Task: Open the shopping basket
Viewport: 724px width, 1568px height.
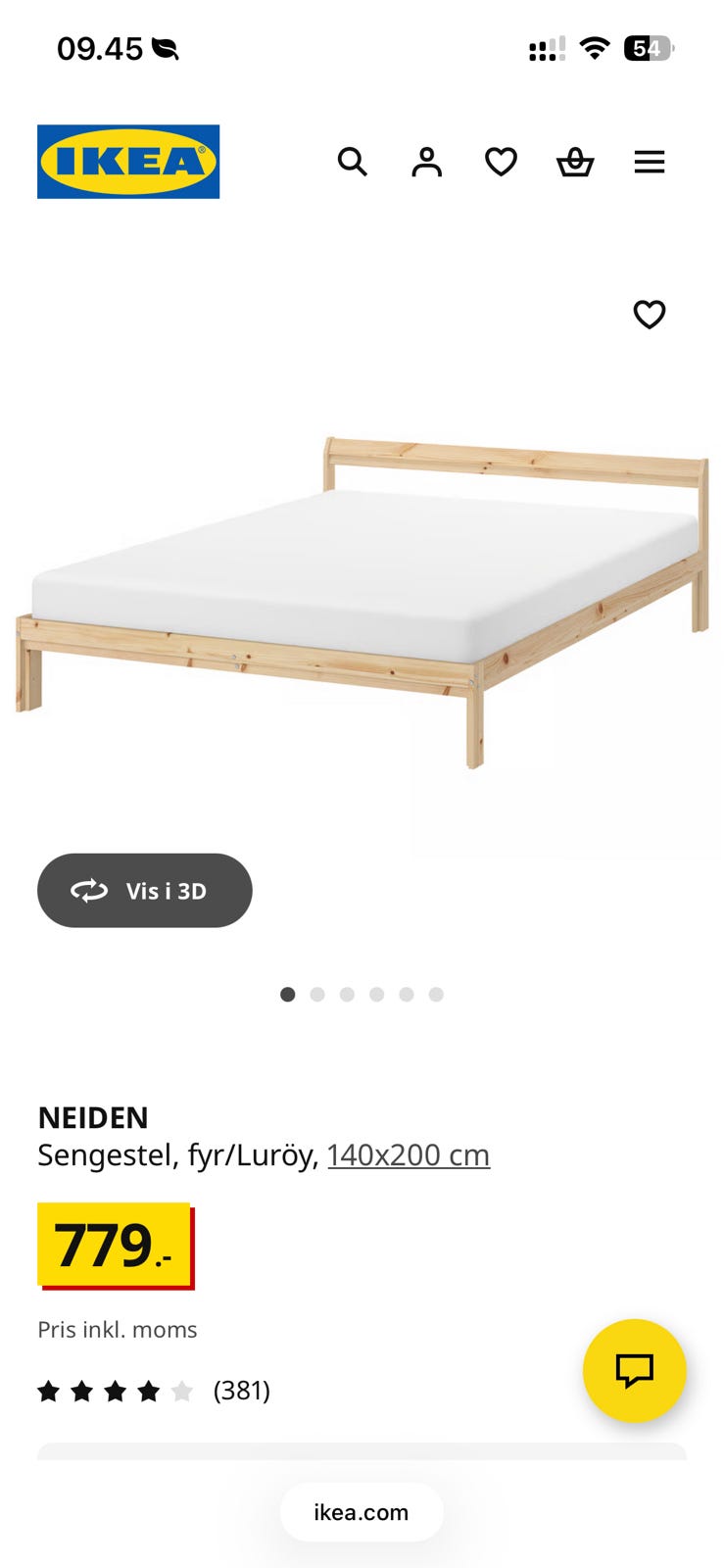Action: coord(575,162)
